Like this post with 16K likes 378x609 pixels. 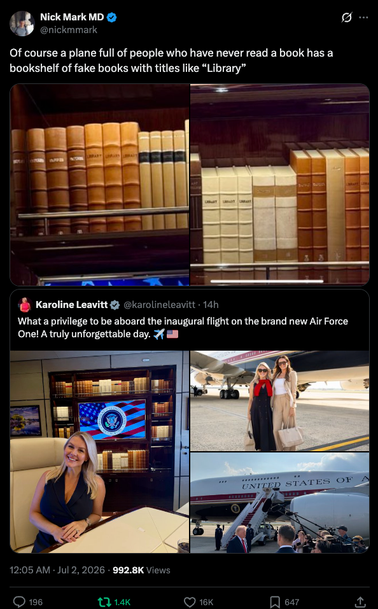pyautogui.click(x=190, y=602)
